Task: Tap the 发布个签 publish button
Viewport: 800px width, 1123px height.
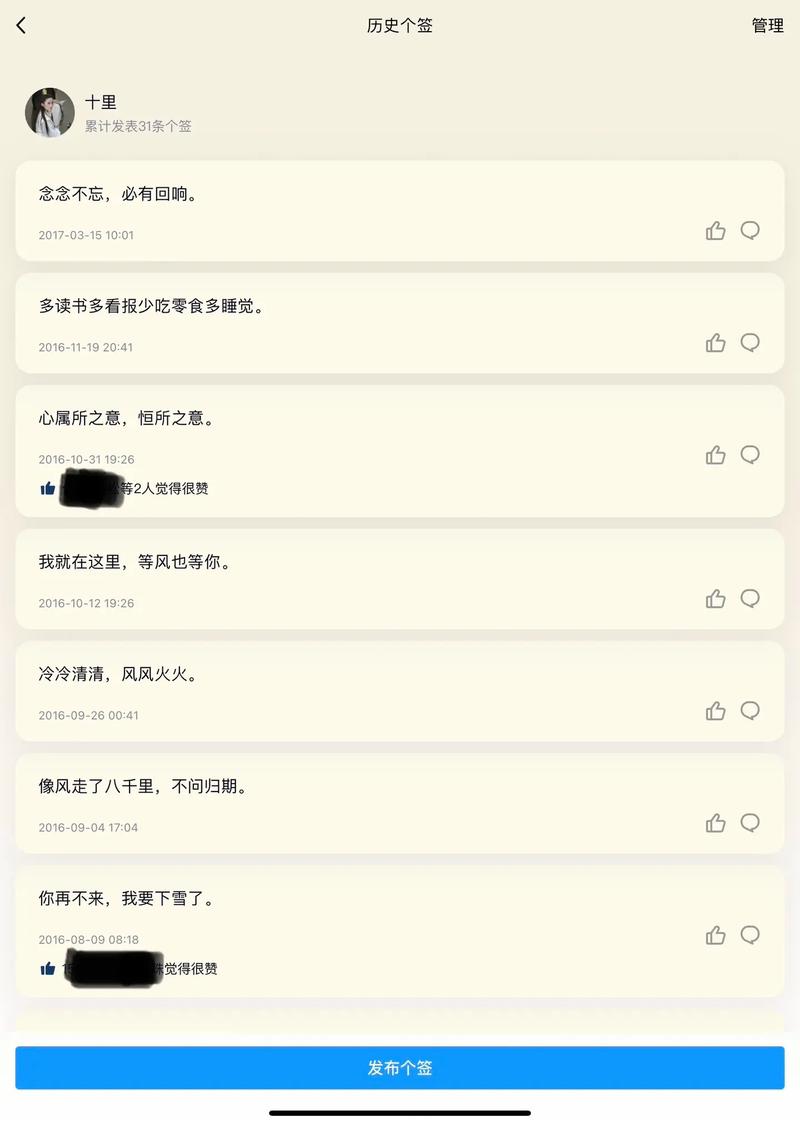Action: (x=400, y=1068)
